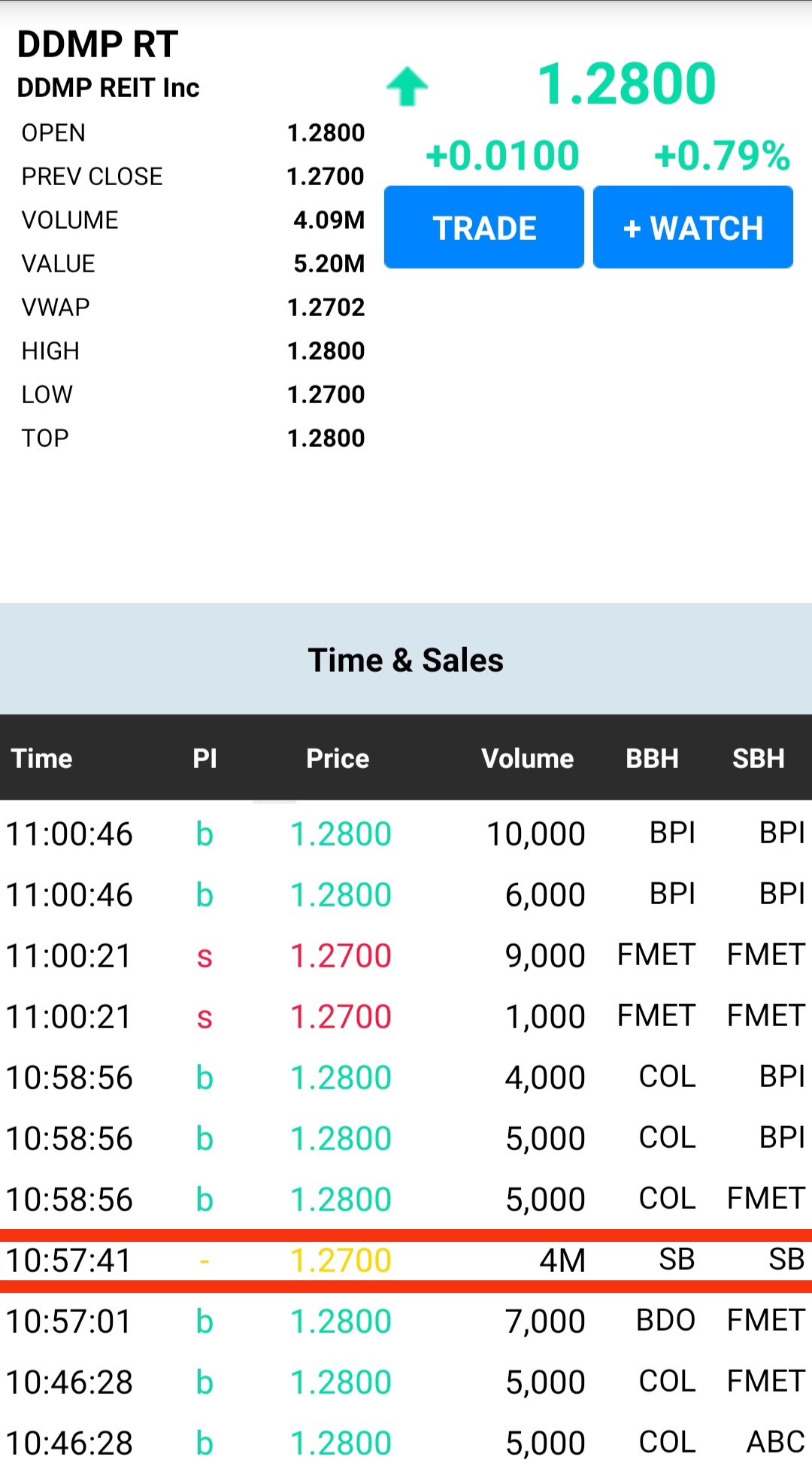
Task: Click the DDMP REIT Inc company name
Action: pyautogui.click(x=108, y=88)
